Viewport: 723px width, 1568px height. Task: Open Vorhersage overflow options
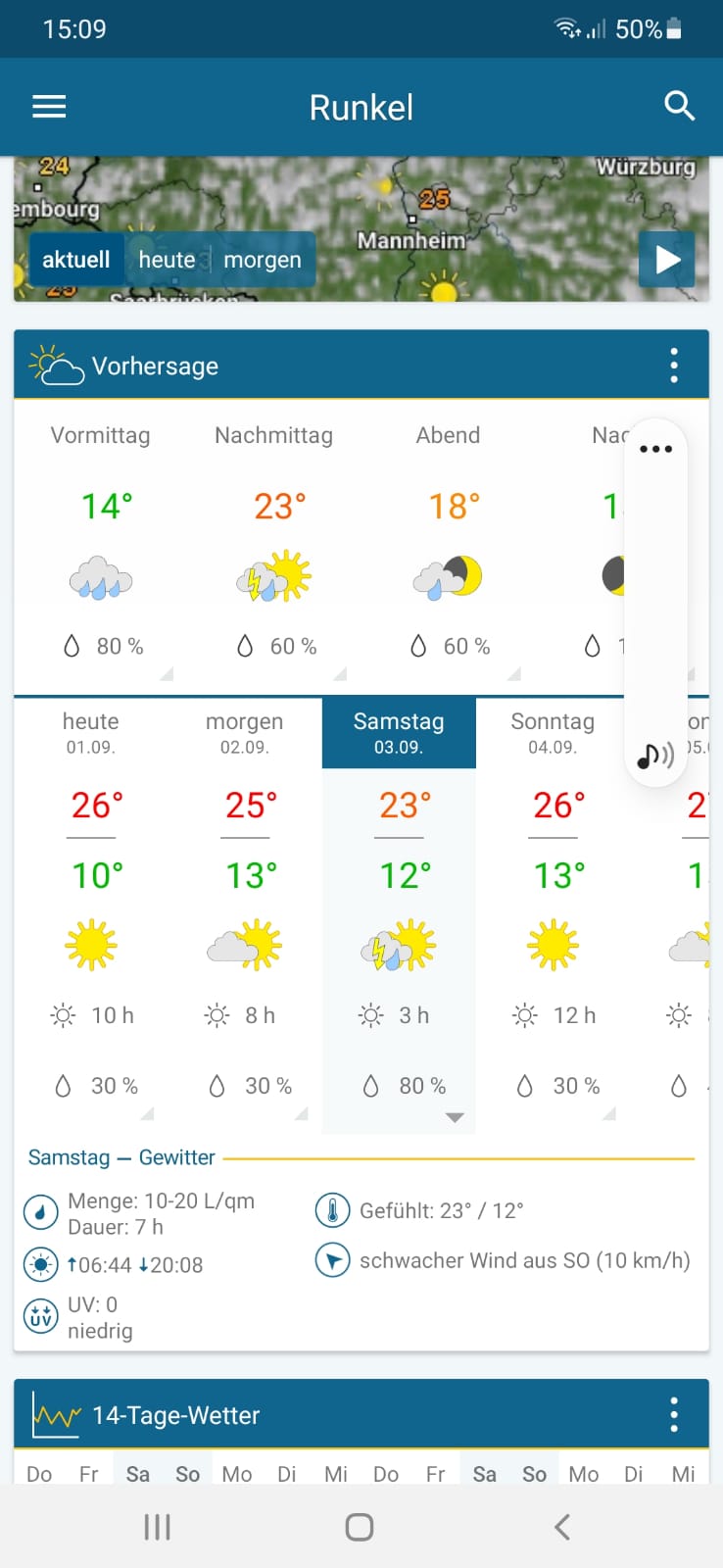[674, 366]
